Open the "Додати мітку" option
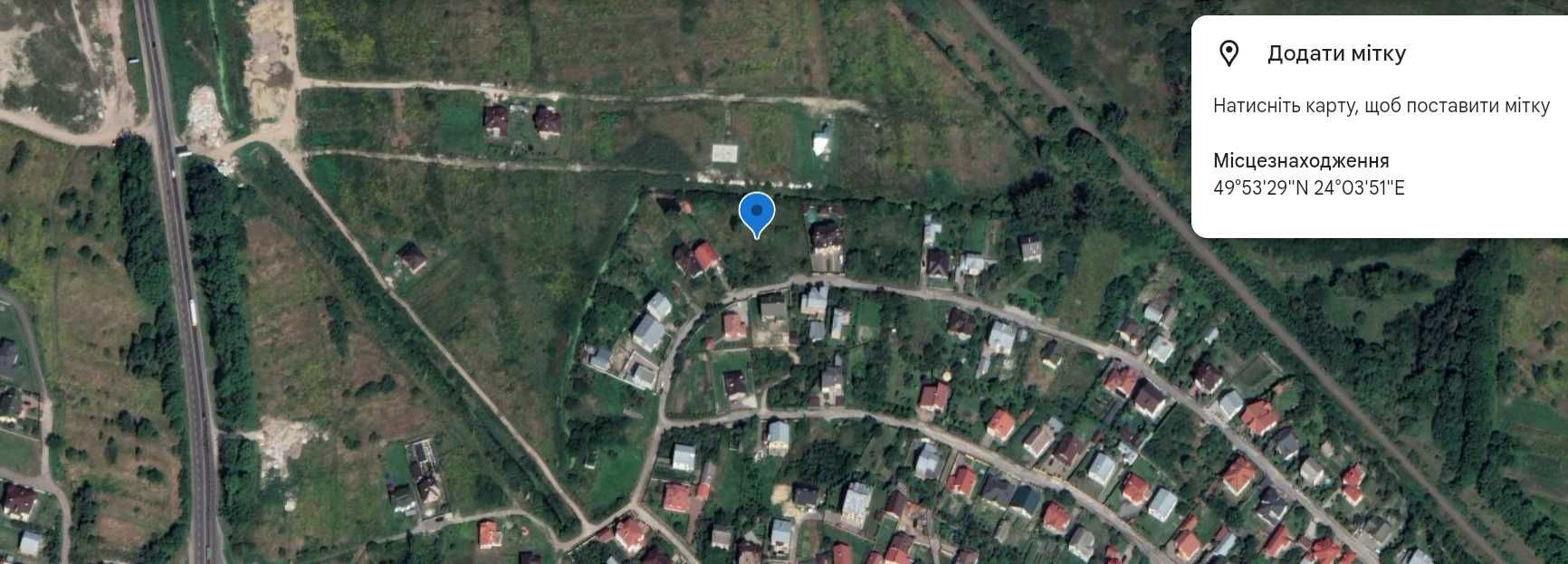Screen dimensions: 1568x564 (x=1335, y=53)
